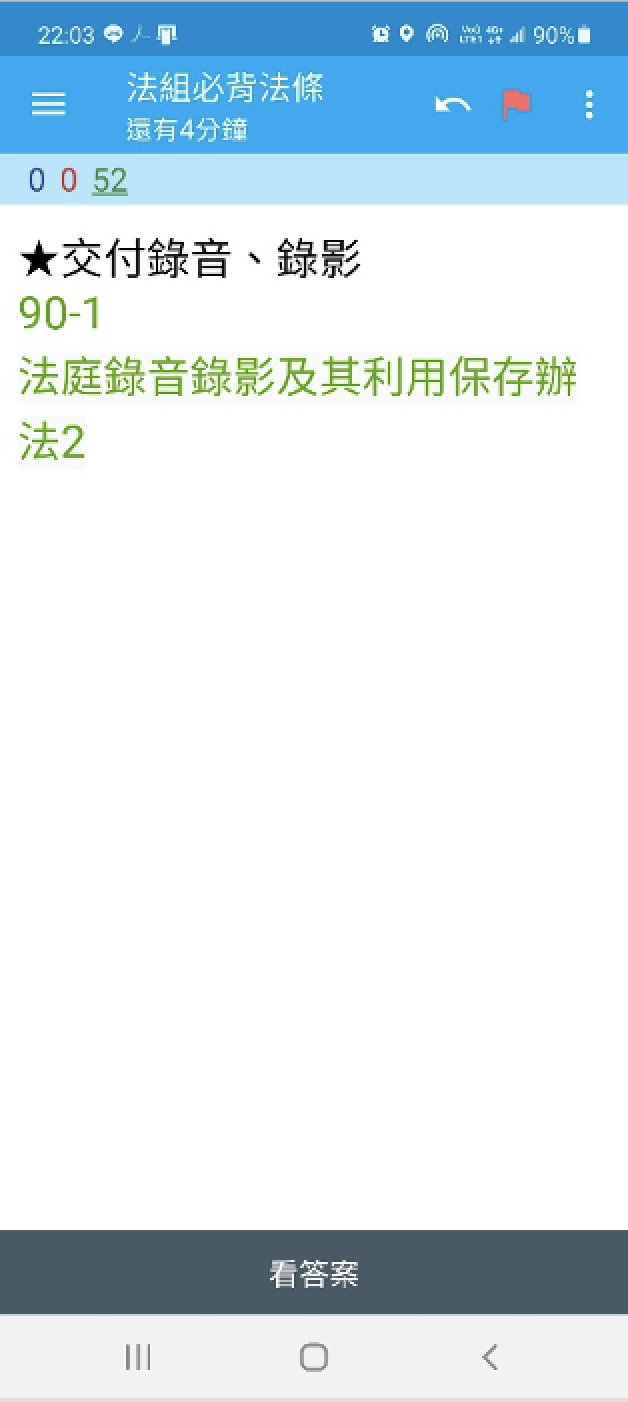Go to the home screen
Viewport: 628px width, 1402px height.
tap(314, 1357)
